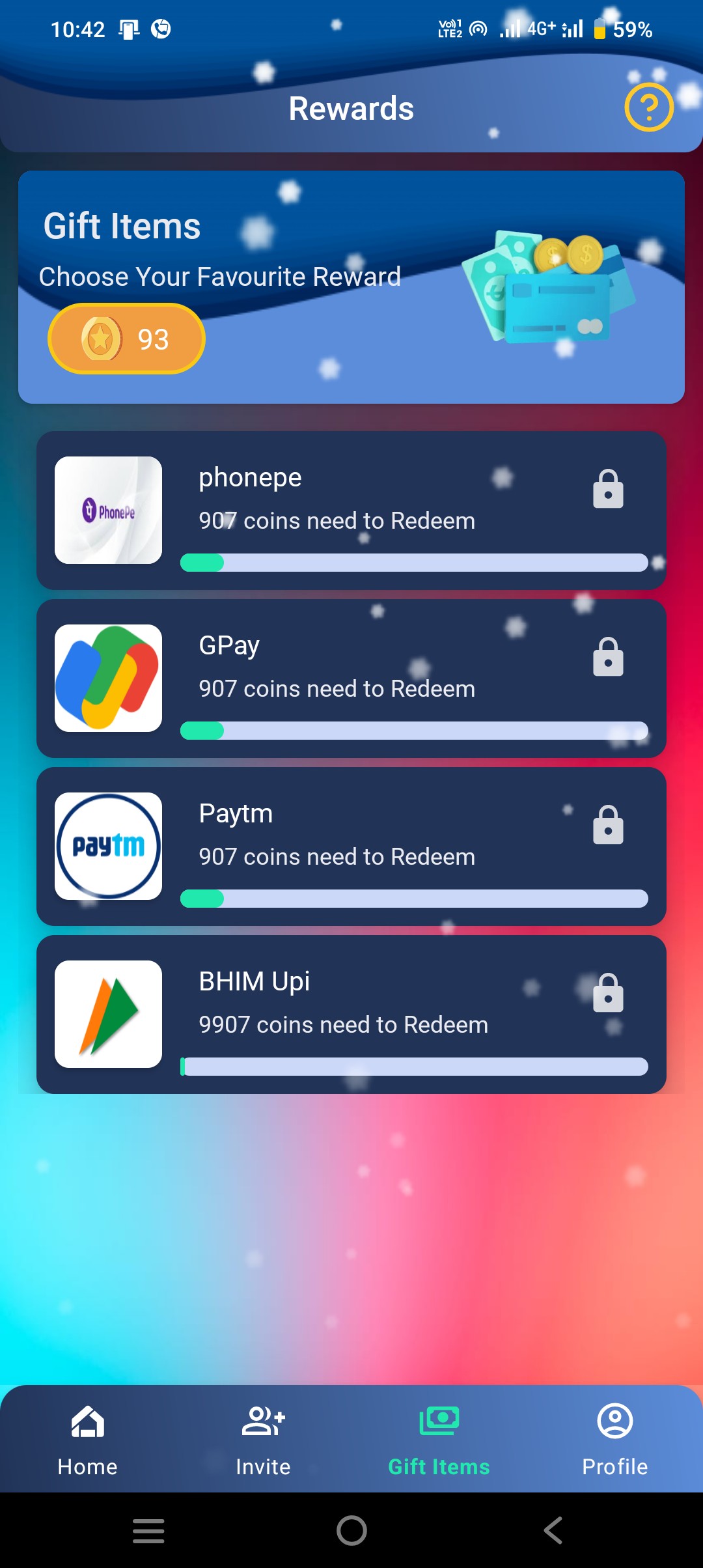The image size is (703, 1568).
Task: Go to the Invite tab
Action: (263, 1440)
